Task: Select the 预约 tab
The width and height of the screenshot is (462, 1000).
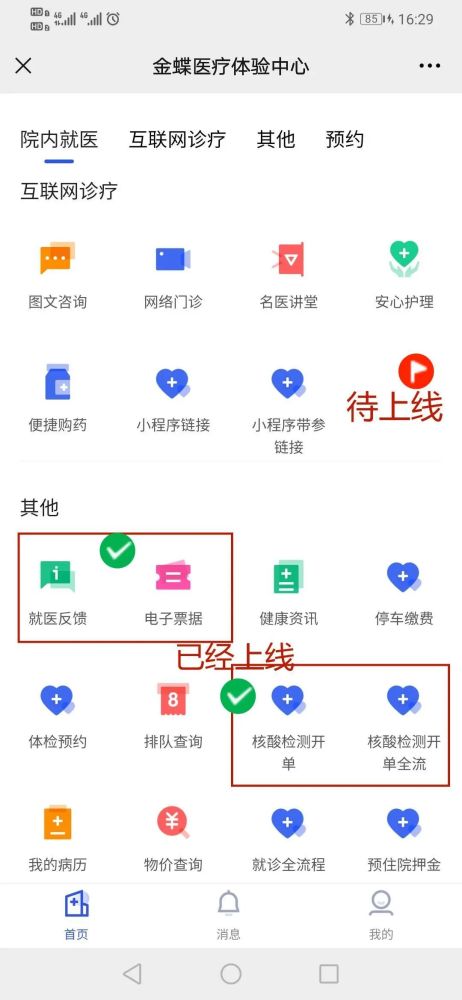Action: pyautogui.click(x=345, y=139)
